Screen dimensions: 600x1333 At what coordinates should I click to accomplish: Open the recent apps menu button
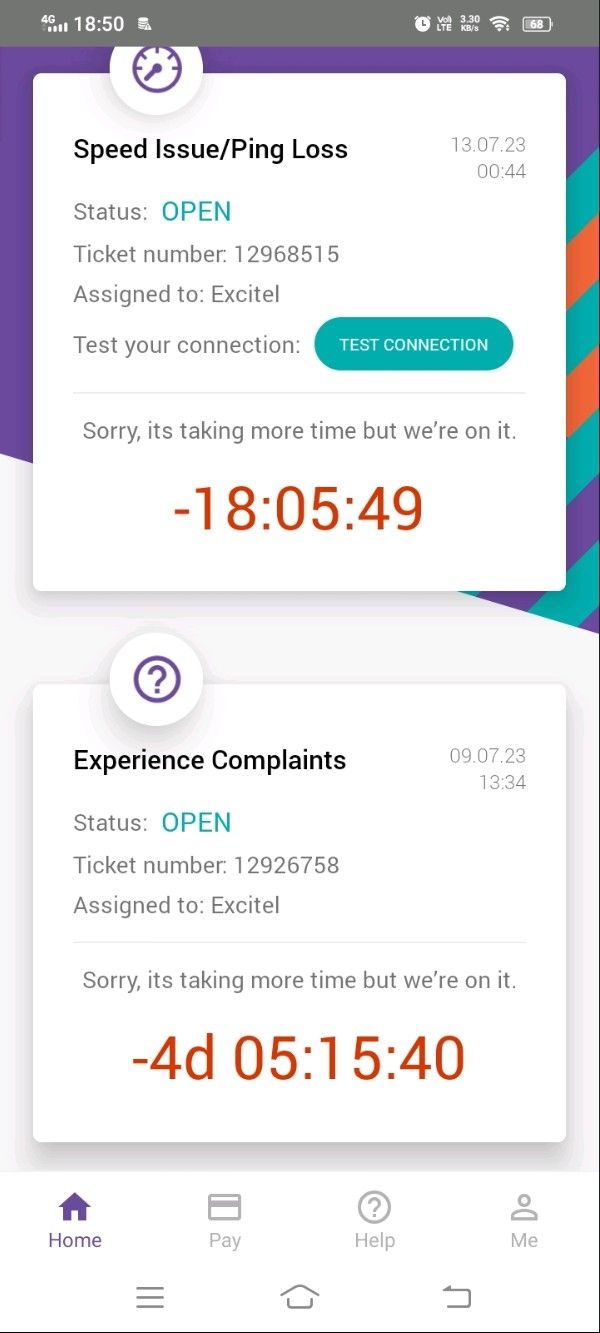point(150,1297)
